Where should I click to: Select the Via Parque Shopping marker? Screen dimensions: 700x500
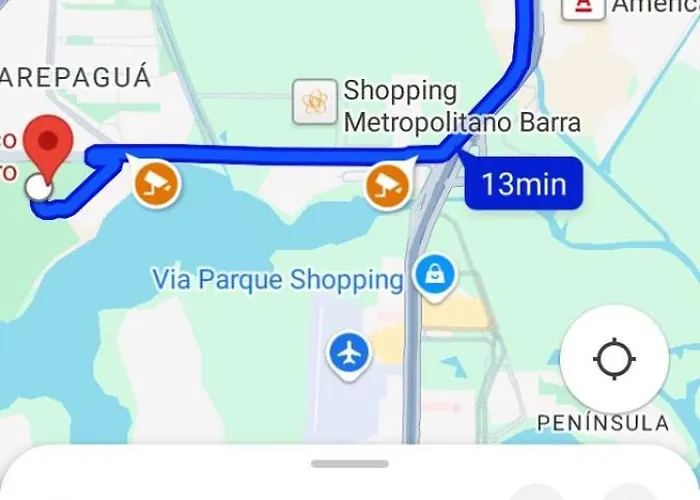pos(435,273)
